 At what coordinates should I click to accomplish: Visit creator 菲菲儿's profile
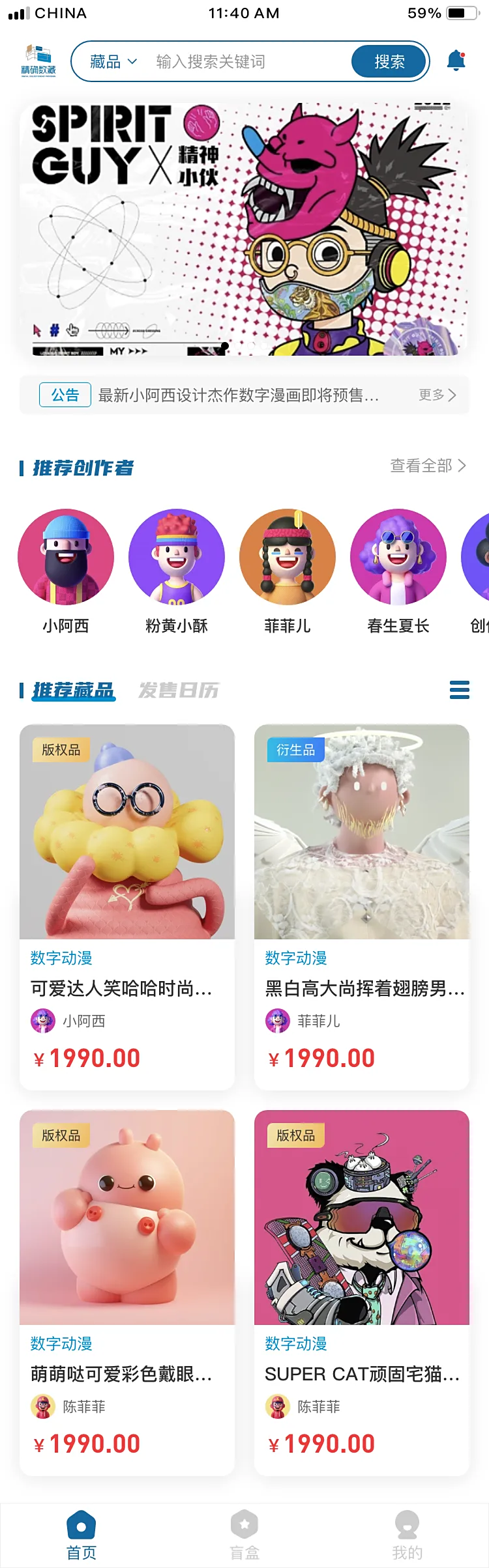click(288, 558)
